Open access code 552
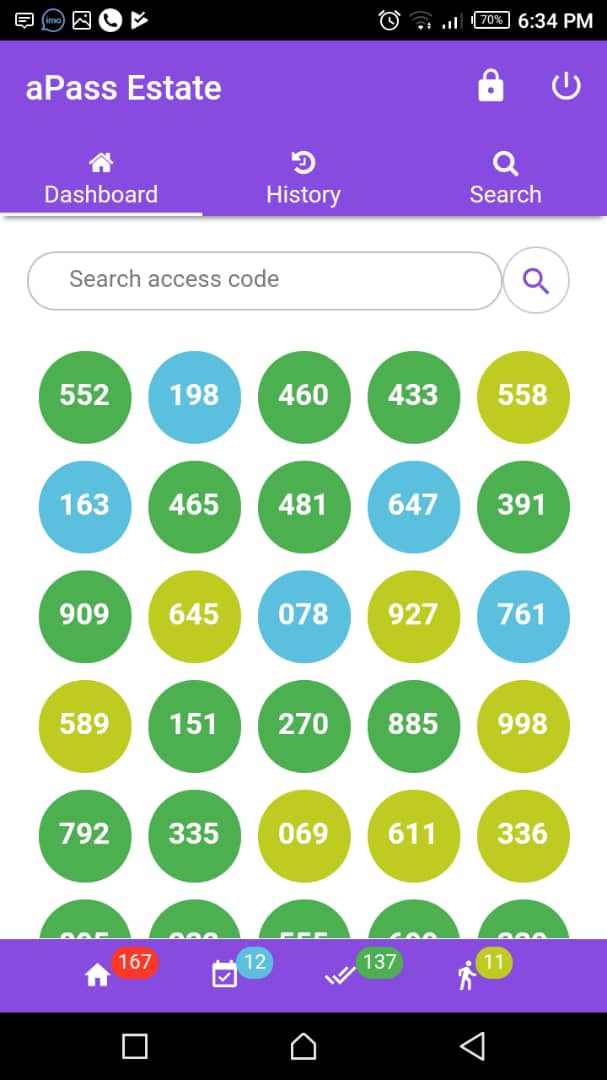Image resolution: width=607 pixels, height=1080 pixels. [x=85, y=396]
